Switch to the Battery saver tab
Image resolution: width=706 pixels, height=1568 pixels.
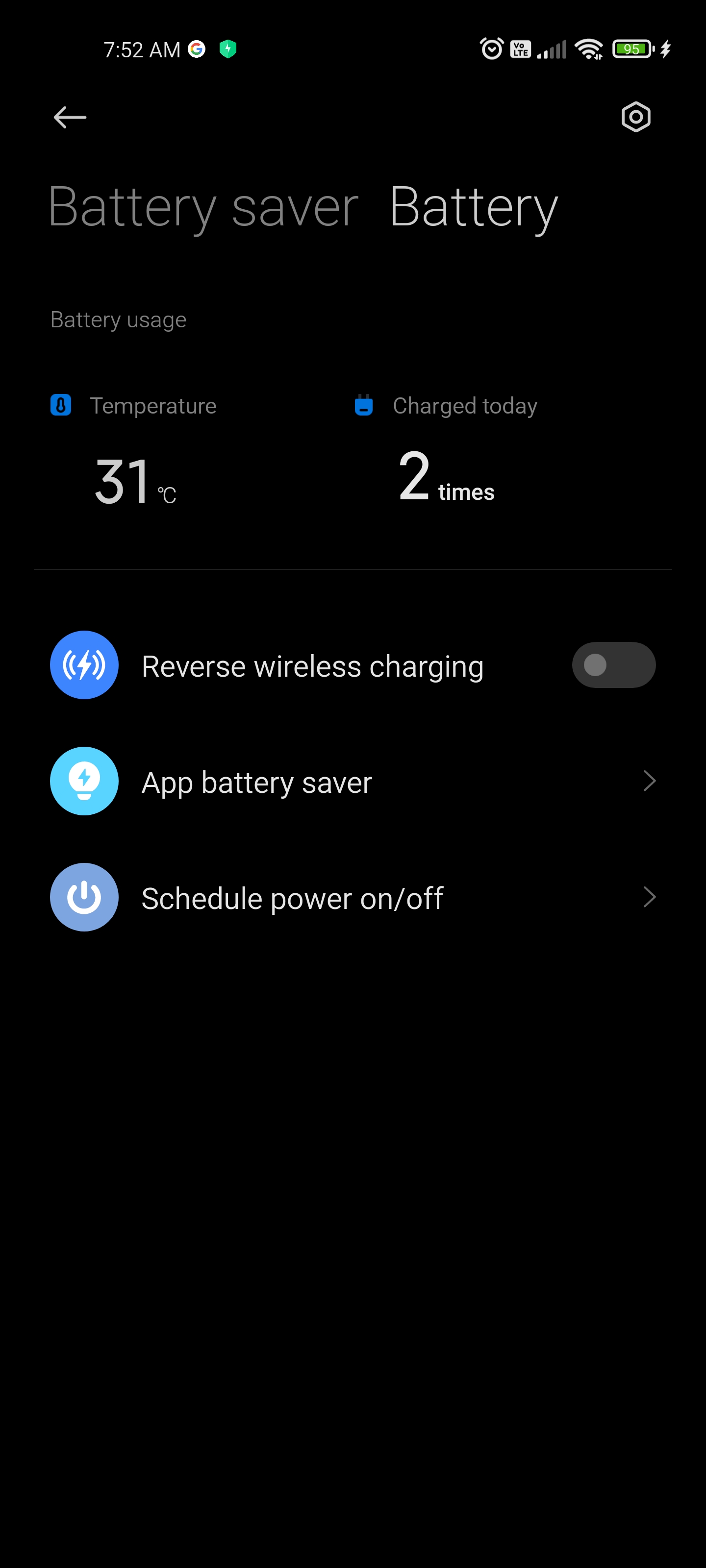point(203,208)
